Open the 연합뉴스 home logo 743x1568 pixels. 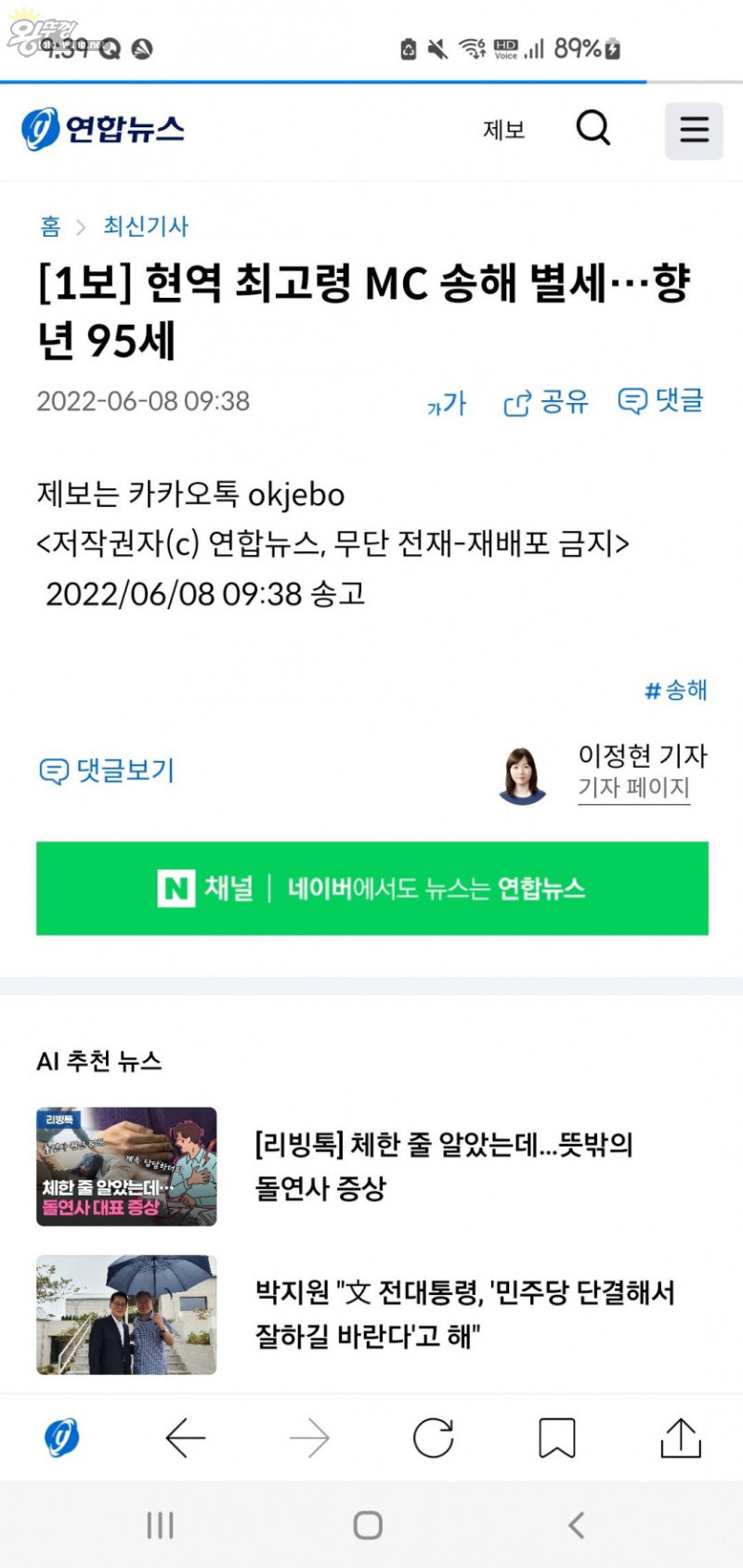[x=103, y=128]
